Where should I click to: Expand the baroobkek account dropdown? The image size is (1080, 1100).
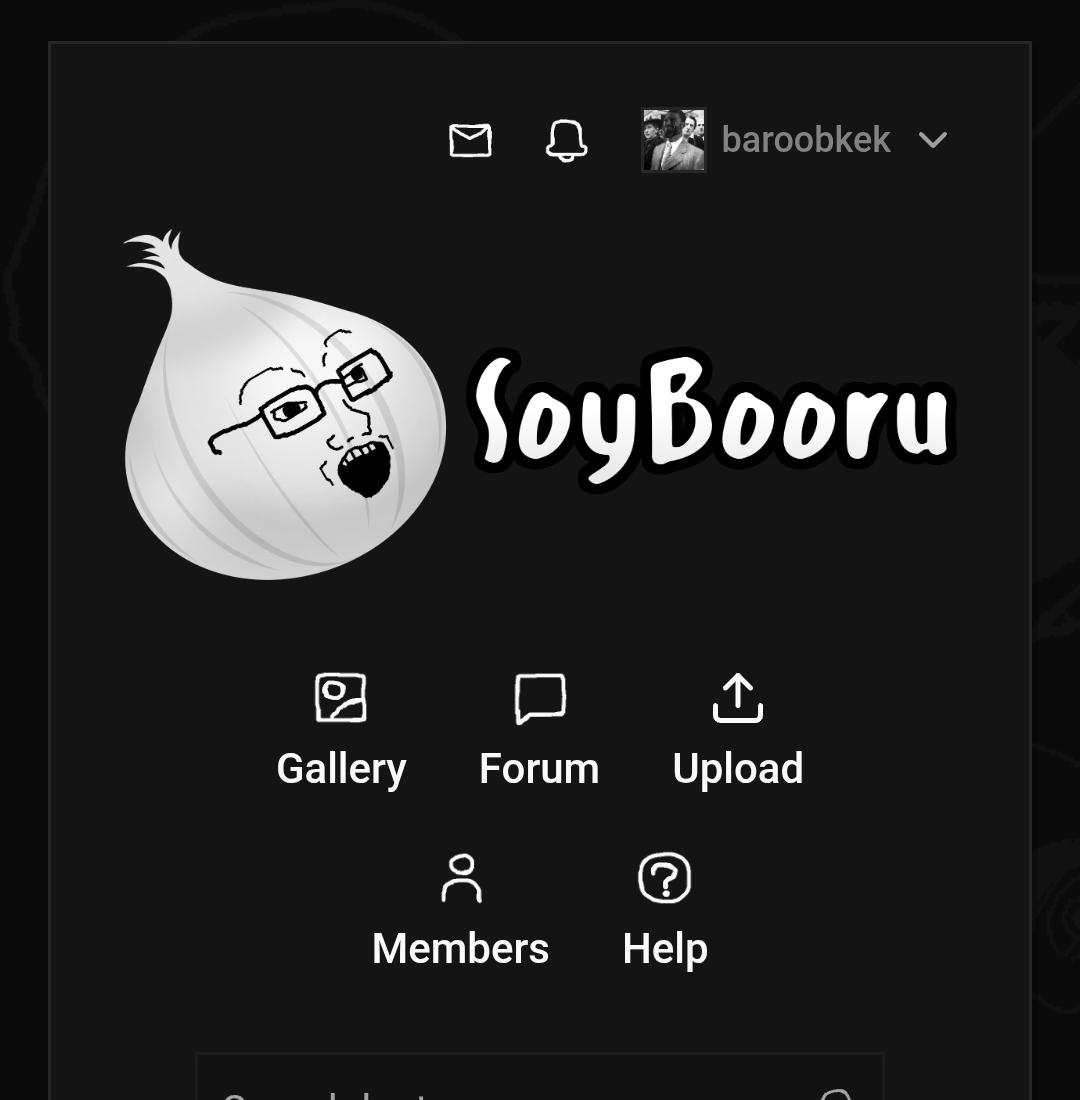[932, 140]
